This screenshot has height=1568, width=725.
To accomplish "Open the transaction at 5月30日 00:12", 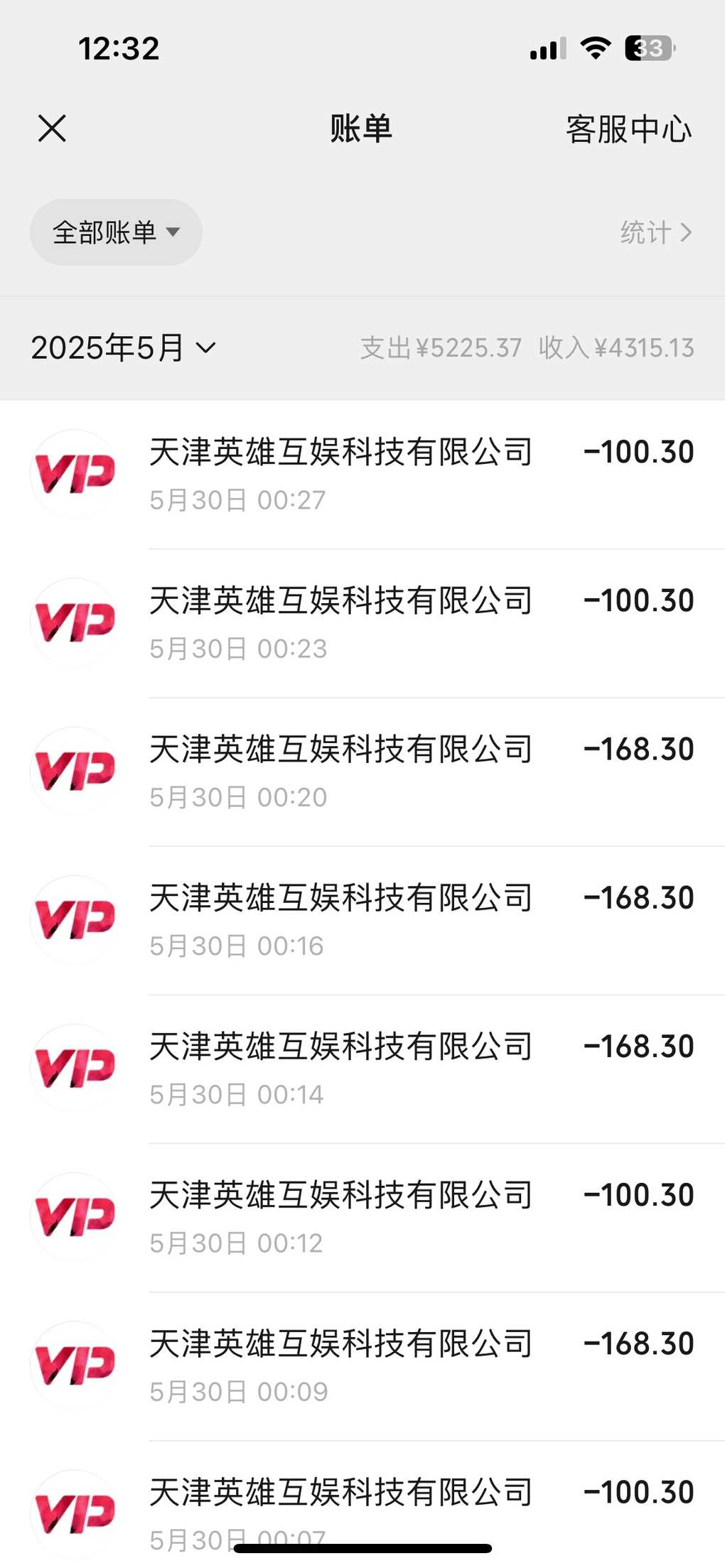I will point(362,1217).
